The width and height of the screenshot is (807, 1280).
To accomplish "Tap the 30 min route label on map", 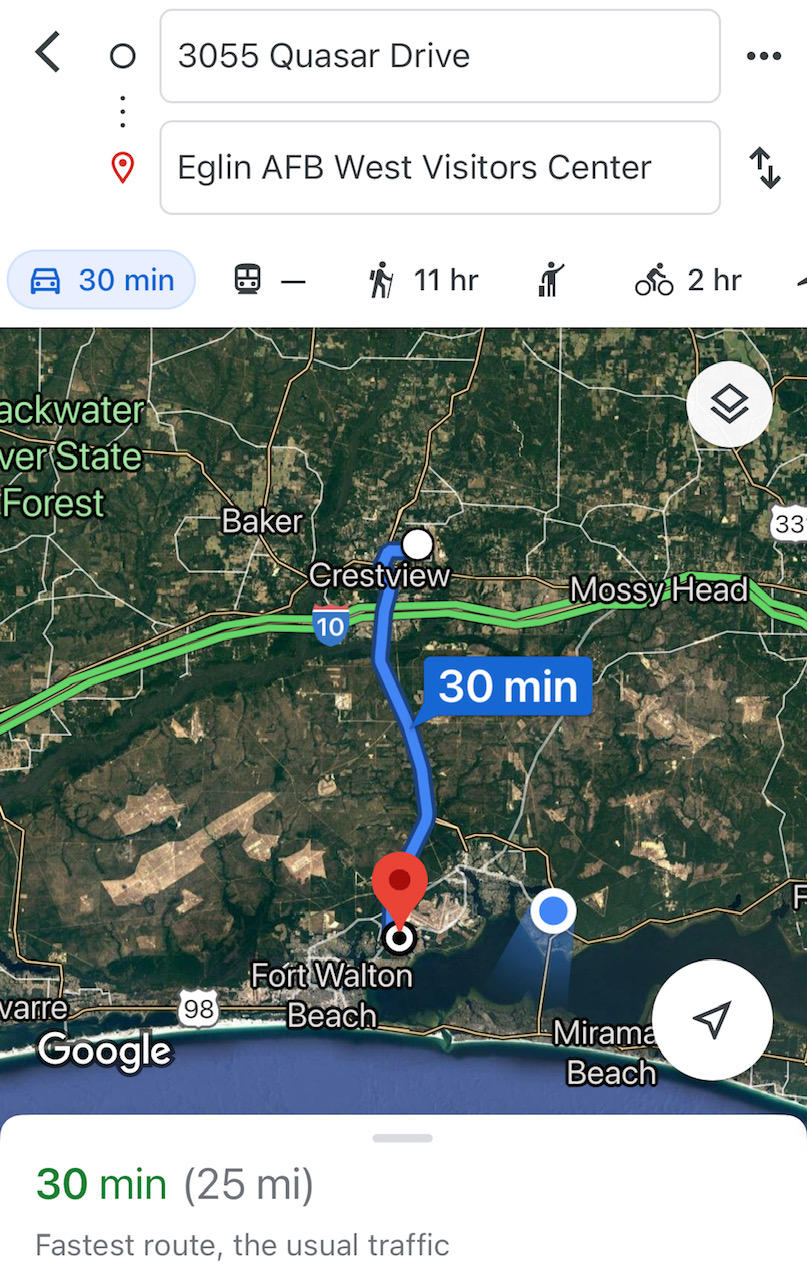I will click(507, 687).
